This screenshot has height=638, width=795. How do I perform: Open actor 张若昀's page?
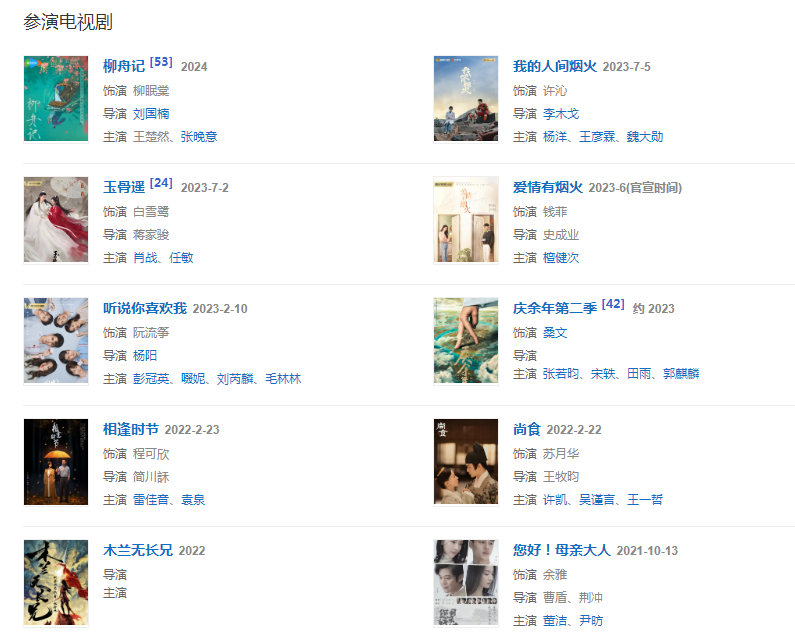pyautogui.click(x=561, y=374)
